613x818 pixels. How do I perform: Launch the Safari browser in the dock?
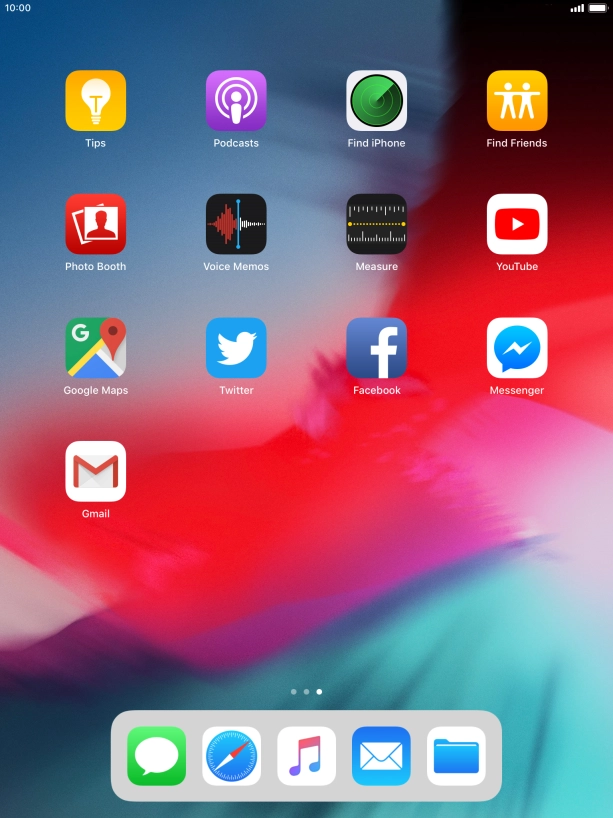pyautogui.click(x=232, y=756)
